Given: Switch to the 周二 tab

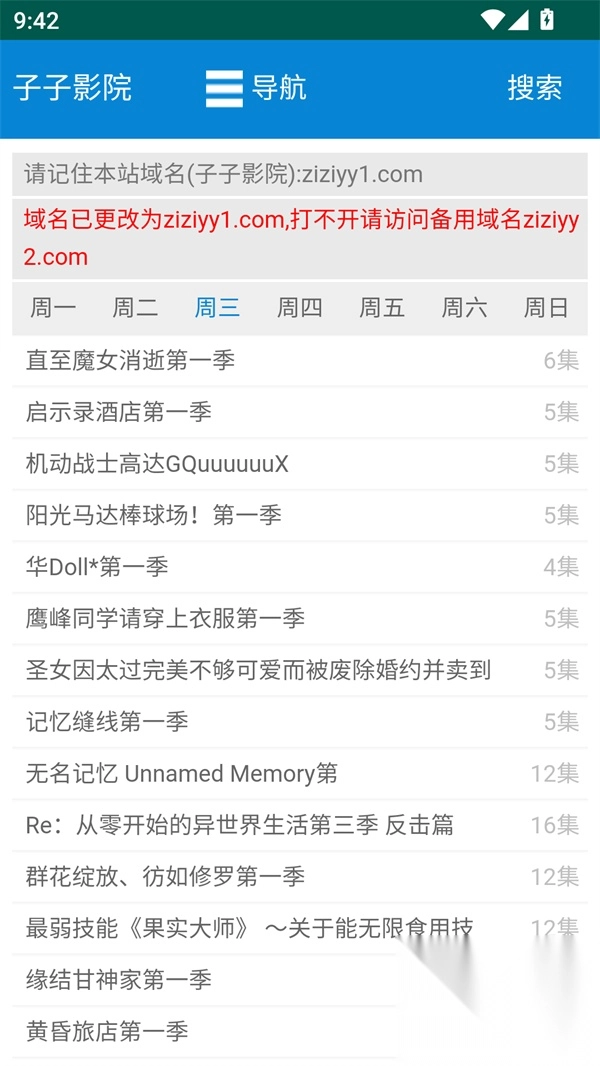Looking at the screenshot, I should pyautogui.click(x=135, y=308).
